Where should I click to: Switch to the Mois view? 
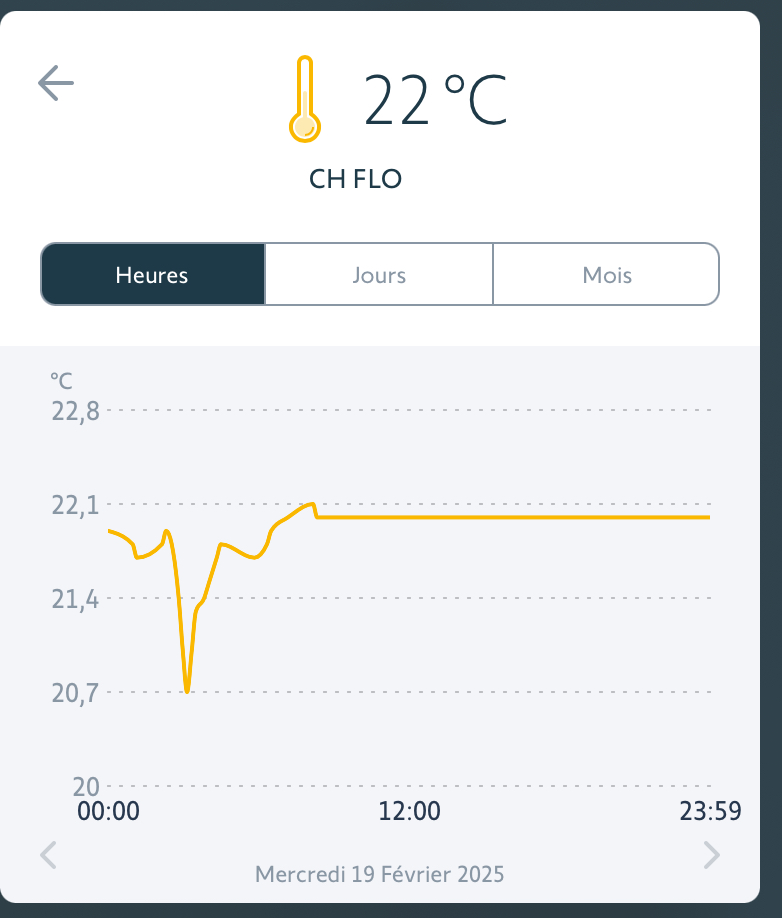click(606, 274)
